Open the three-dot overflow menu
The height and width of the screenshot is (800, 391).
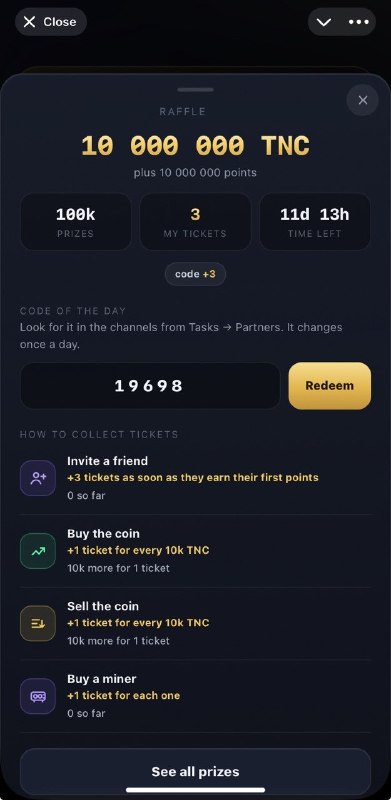(358, 22)
